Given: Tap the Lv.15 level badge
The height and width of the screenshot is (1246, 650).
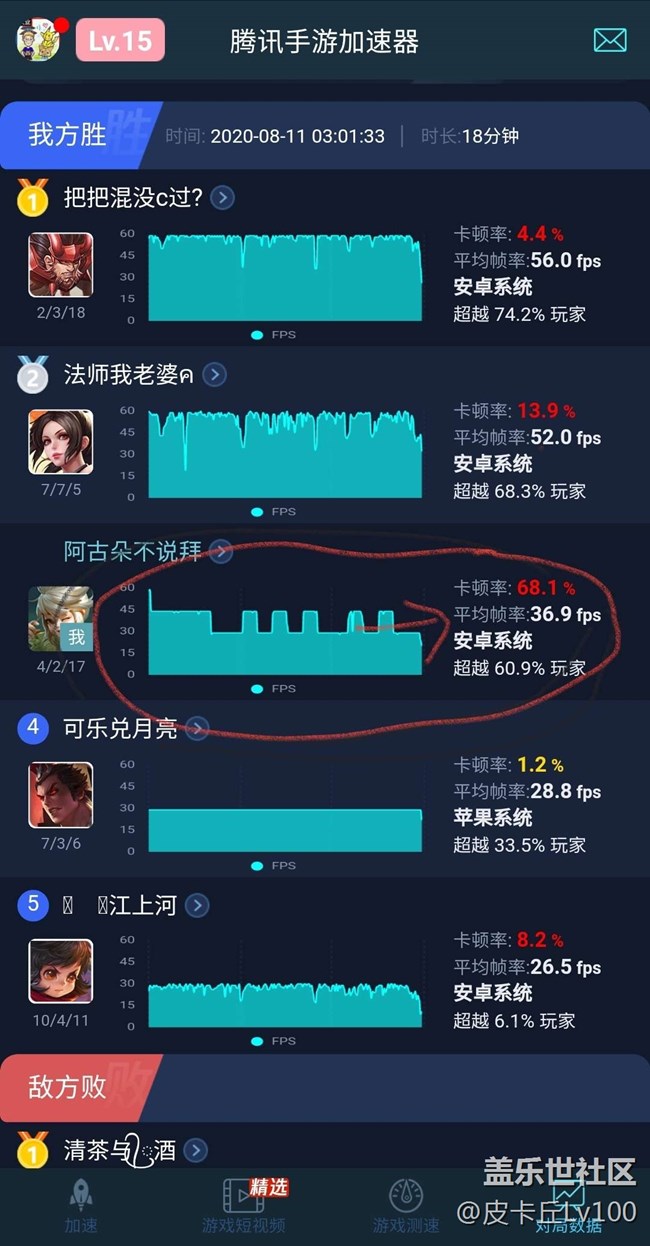Looking at the screenshot, I should [x=120, y=40].
